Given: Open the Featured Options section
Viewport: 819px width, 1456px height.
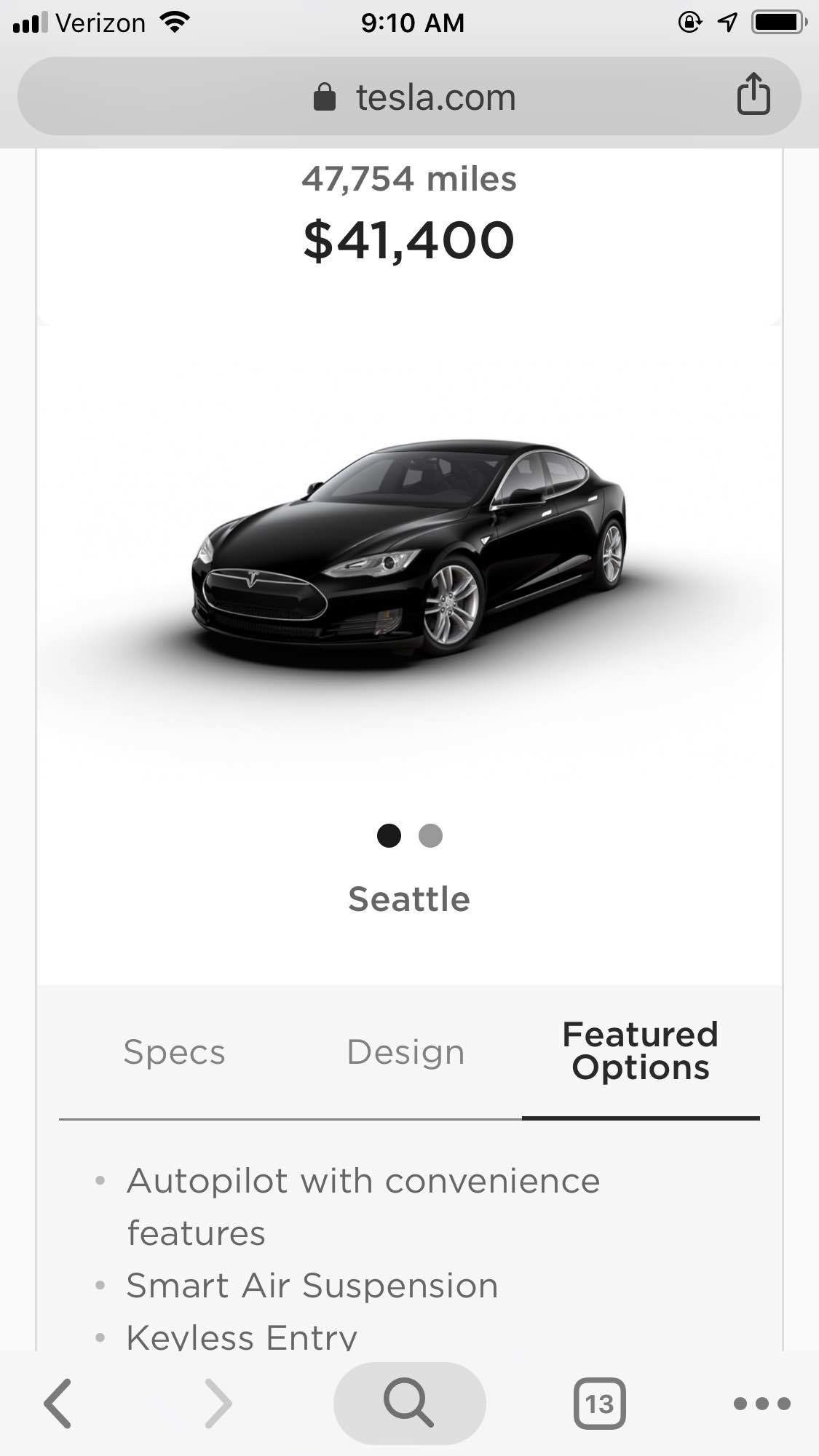Looking at the screenshot, I should click(x=640, y=1051).
